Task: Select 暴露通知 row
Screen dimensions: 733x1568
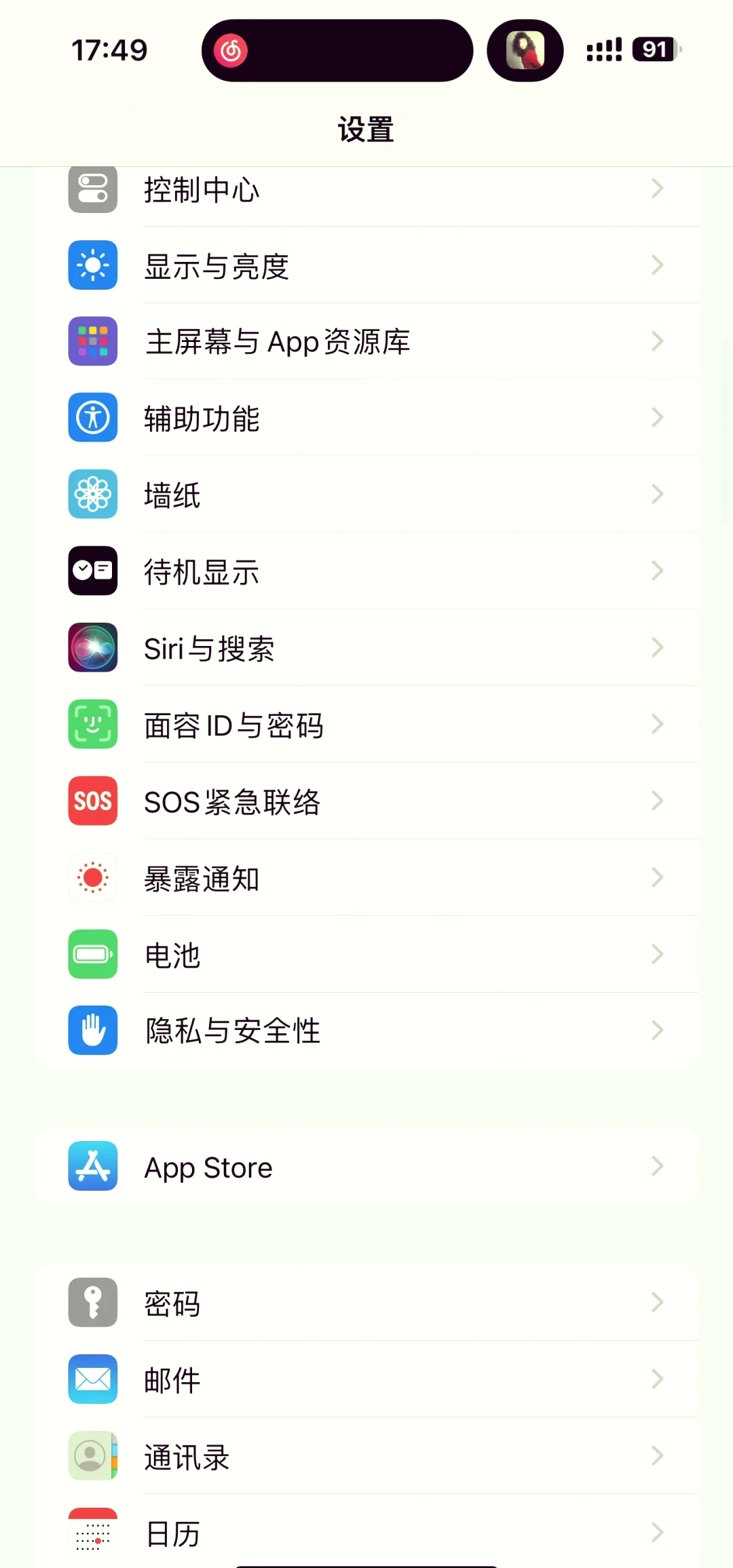Action: pyautogui.click(x=366, y=878)
